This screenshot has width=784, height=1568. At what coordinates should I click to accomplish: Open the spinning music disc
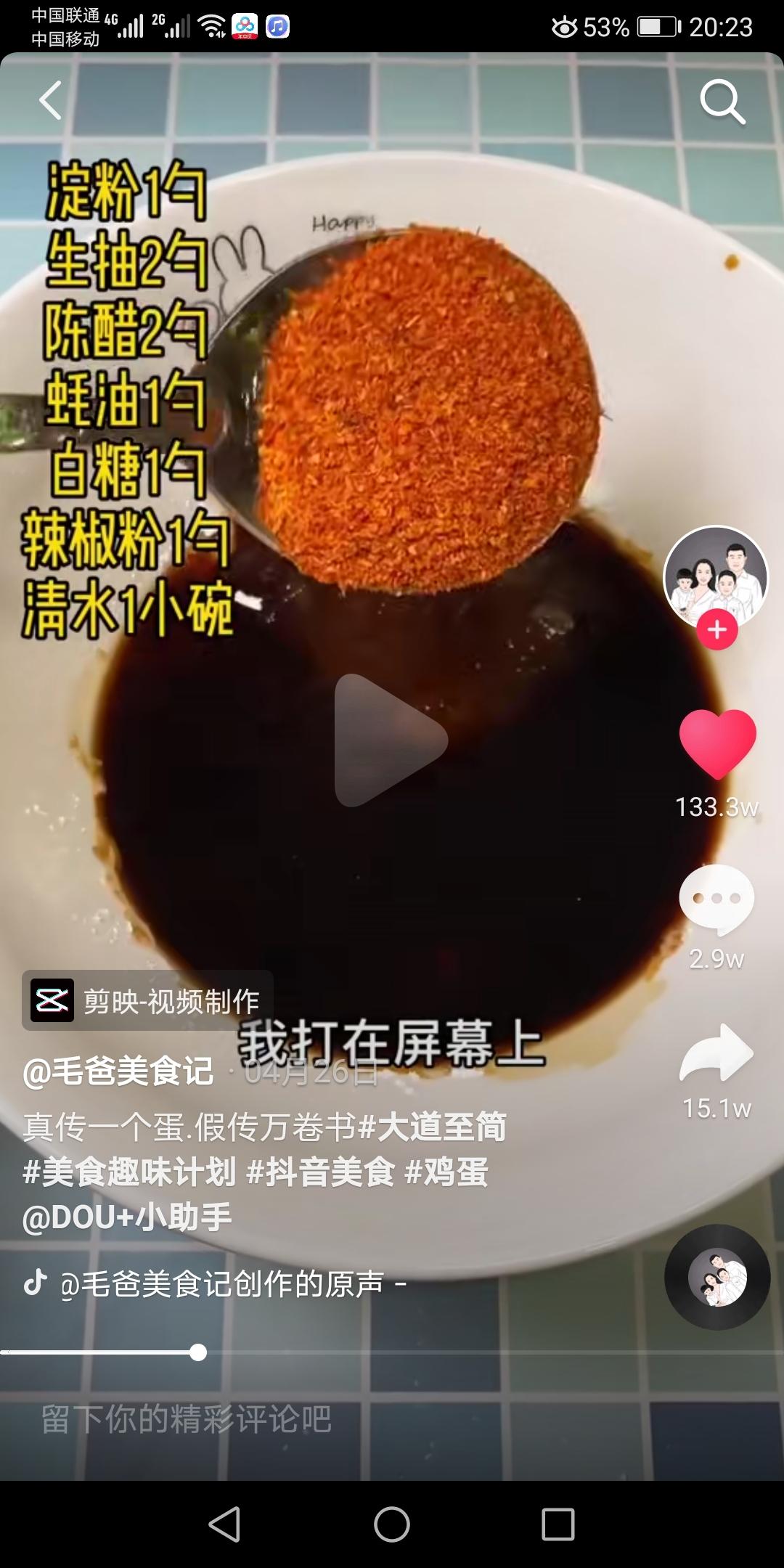717,1278
